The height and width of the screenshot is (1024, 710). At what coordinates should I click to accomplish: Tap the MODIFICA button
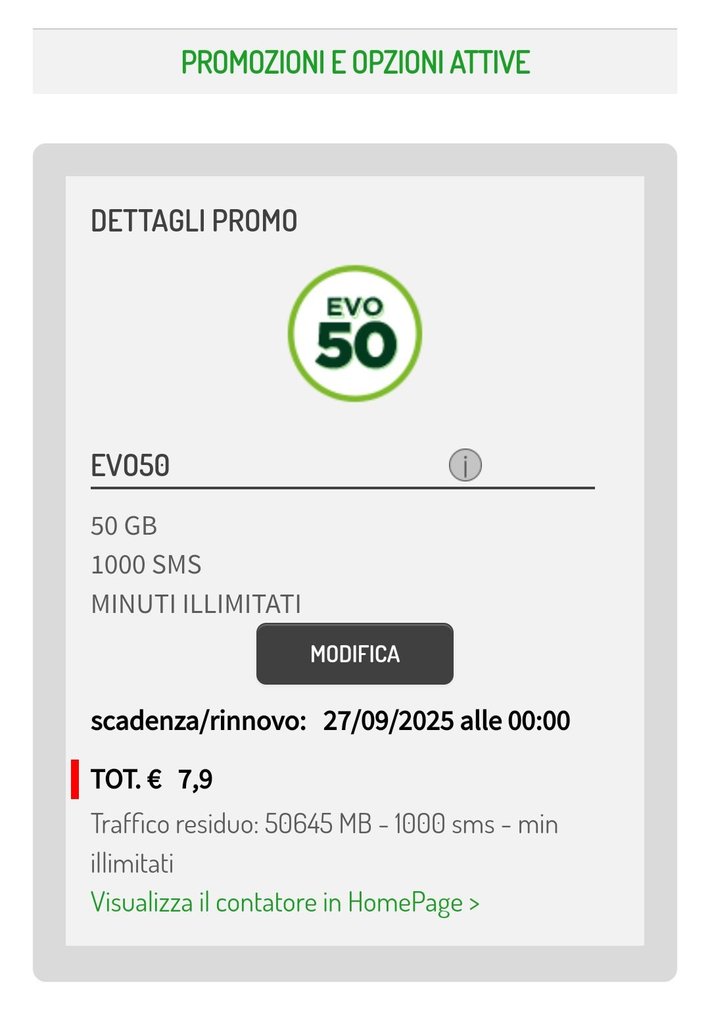[x=355, y=654]
